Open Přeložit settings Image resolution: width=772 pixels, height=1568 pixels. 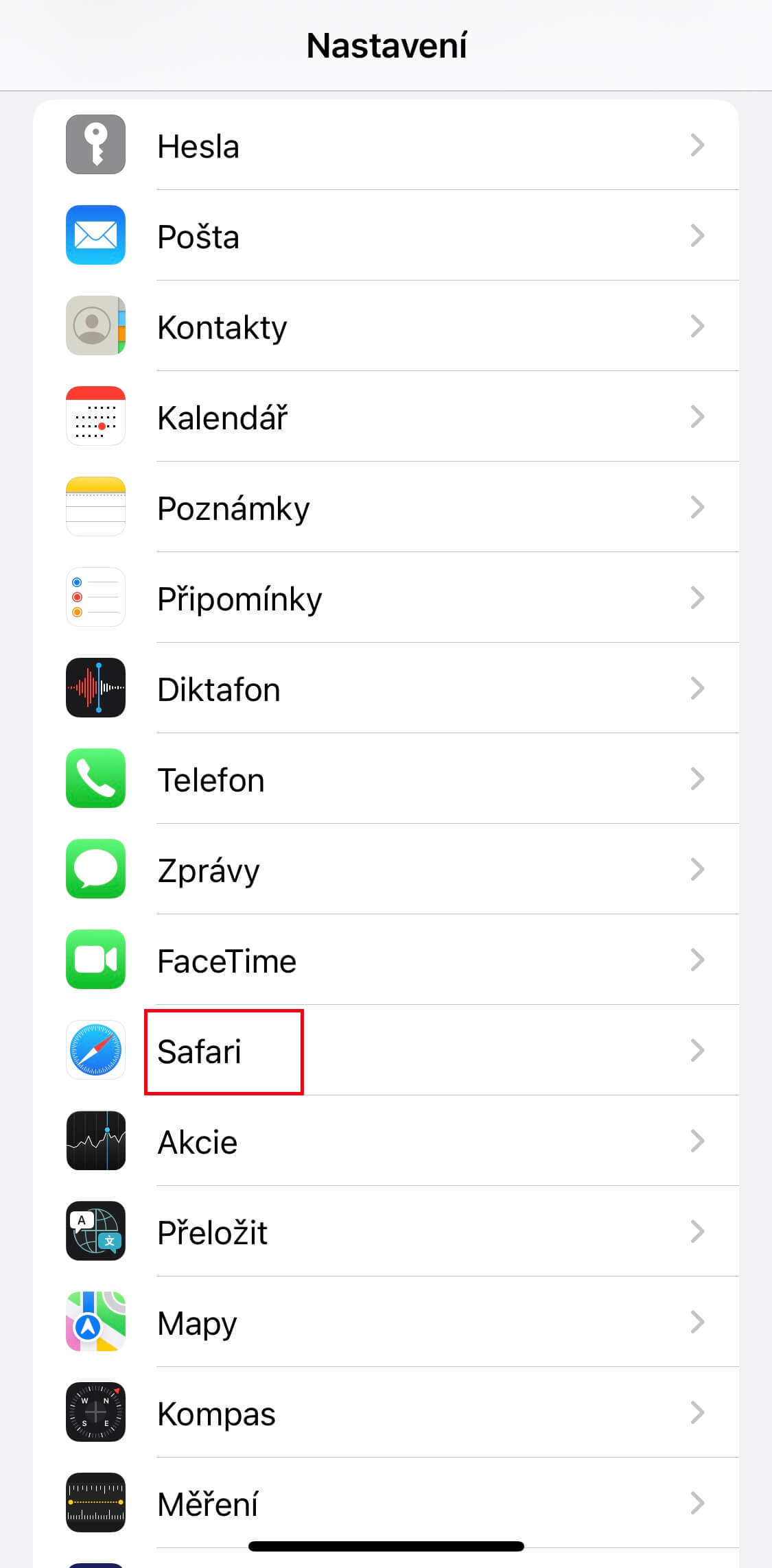[x=386, y=1232]
